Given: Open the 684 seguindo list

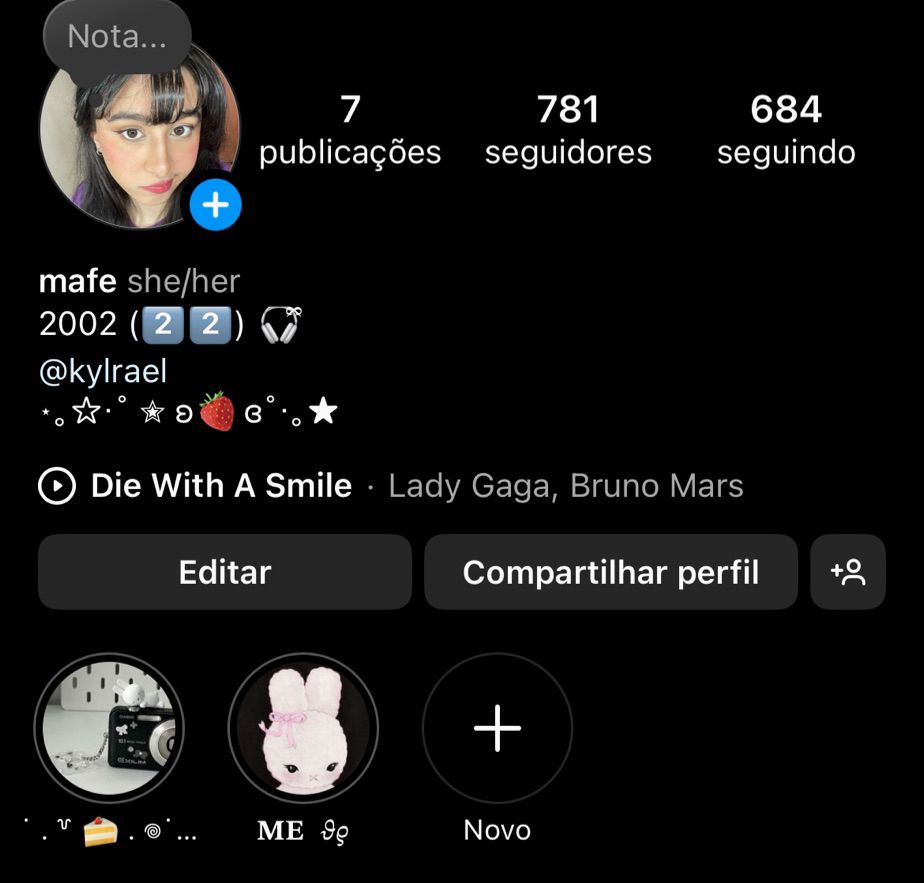Looking at the screenshot, I should pyautogui.click(x=786, y=129).
